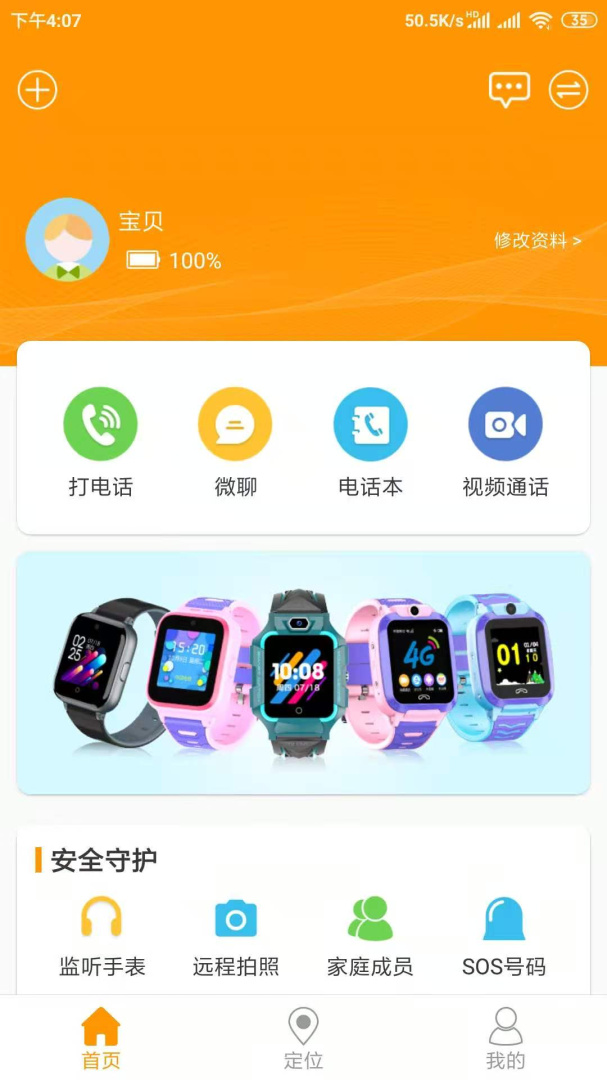
Task: Tap the 宝贝 avatar picture
Action: (67, 240)
